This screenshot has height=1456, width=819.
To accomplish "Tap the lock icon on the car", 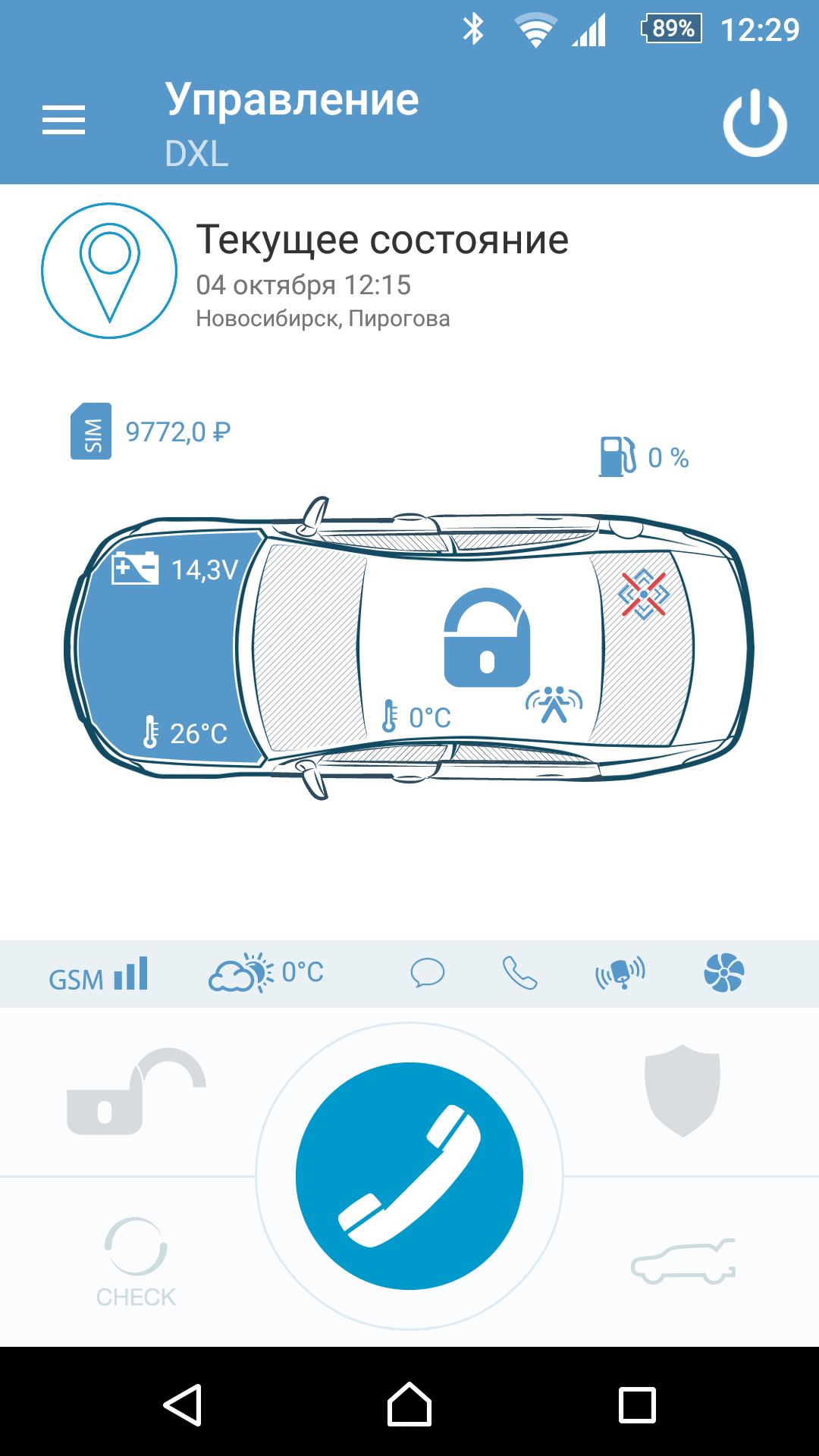I will pos(486,638).
